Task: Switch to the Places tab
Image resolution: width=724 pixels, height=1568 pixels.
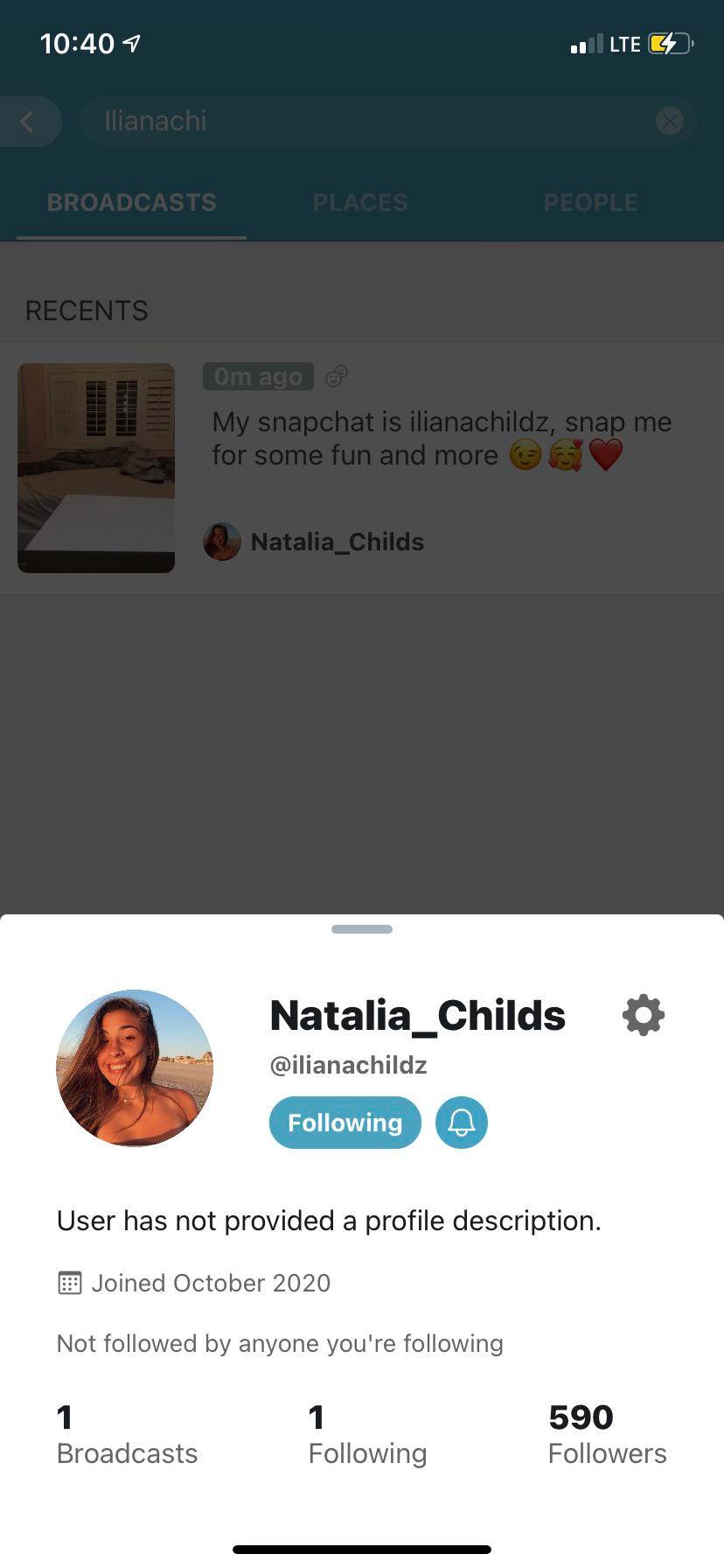Action: click(360, 203)
